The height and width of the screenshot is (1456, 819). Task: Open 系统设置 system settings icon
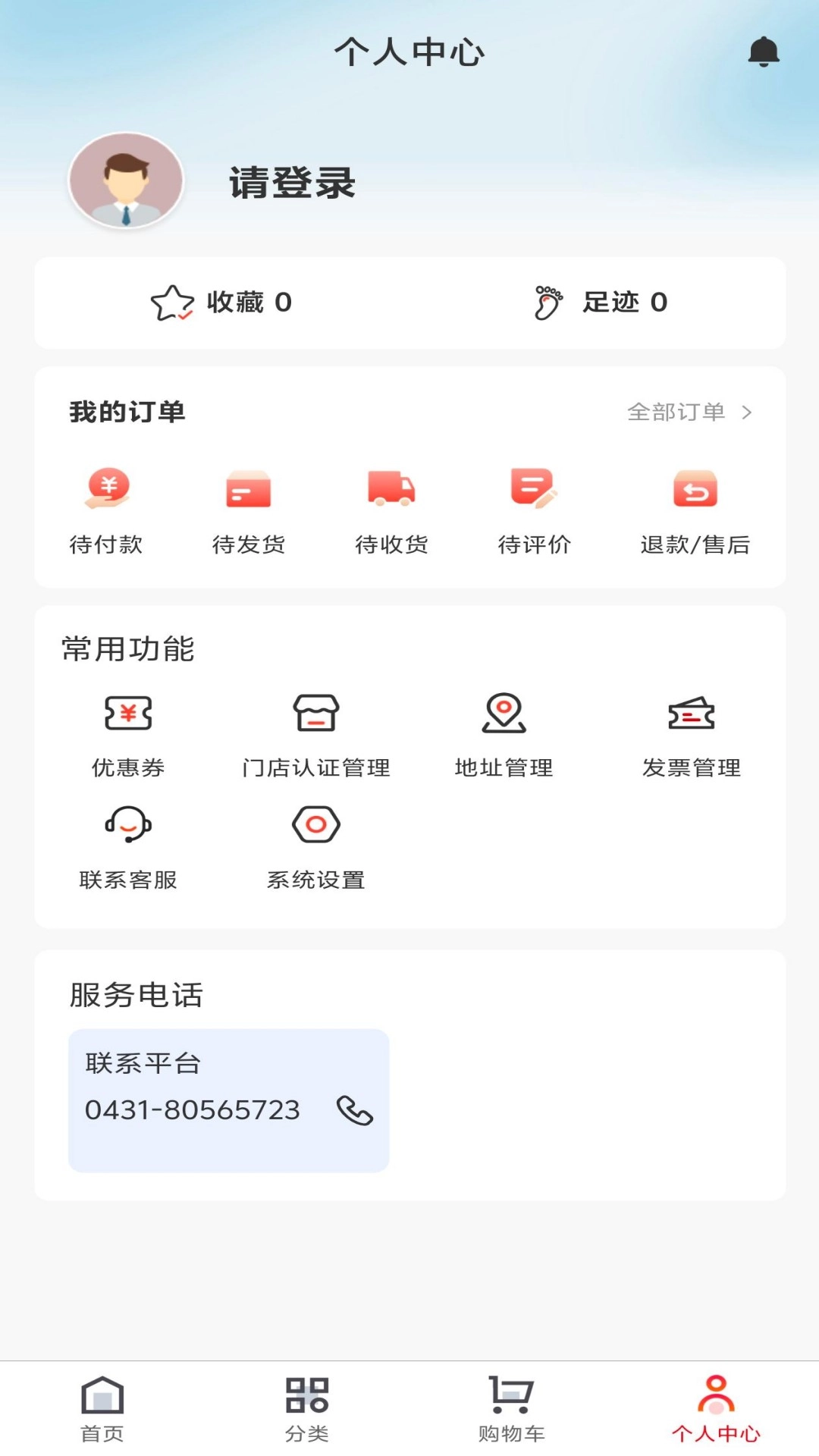pos(315,824)
